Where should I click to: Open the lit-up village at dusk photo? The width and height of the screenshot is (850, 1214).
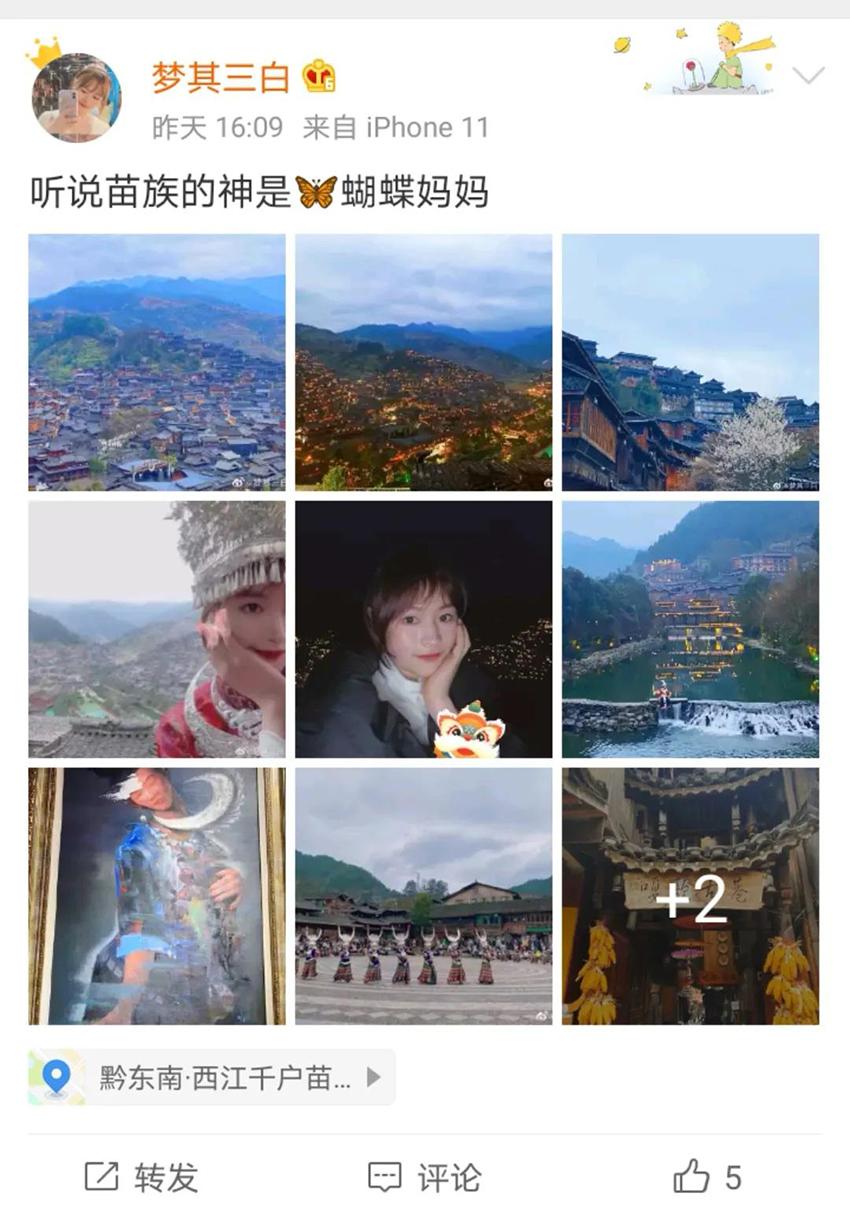click(x=423, y=362)
